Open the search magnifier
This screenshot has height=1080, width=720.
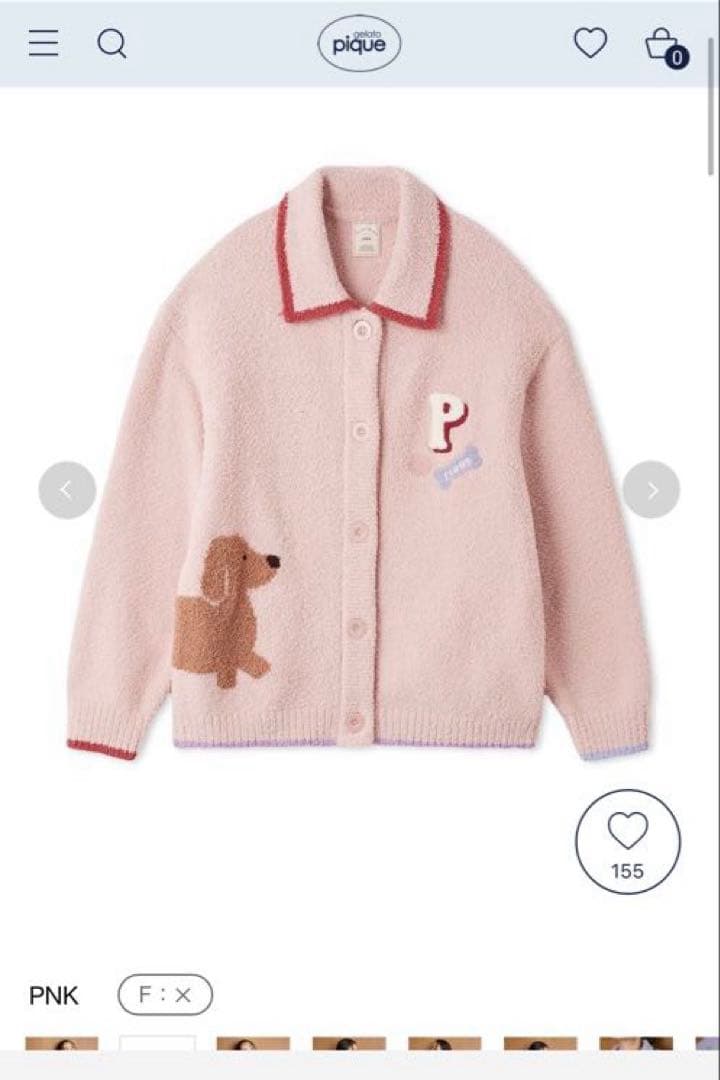[x=112, y=44]
